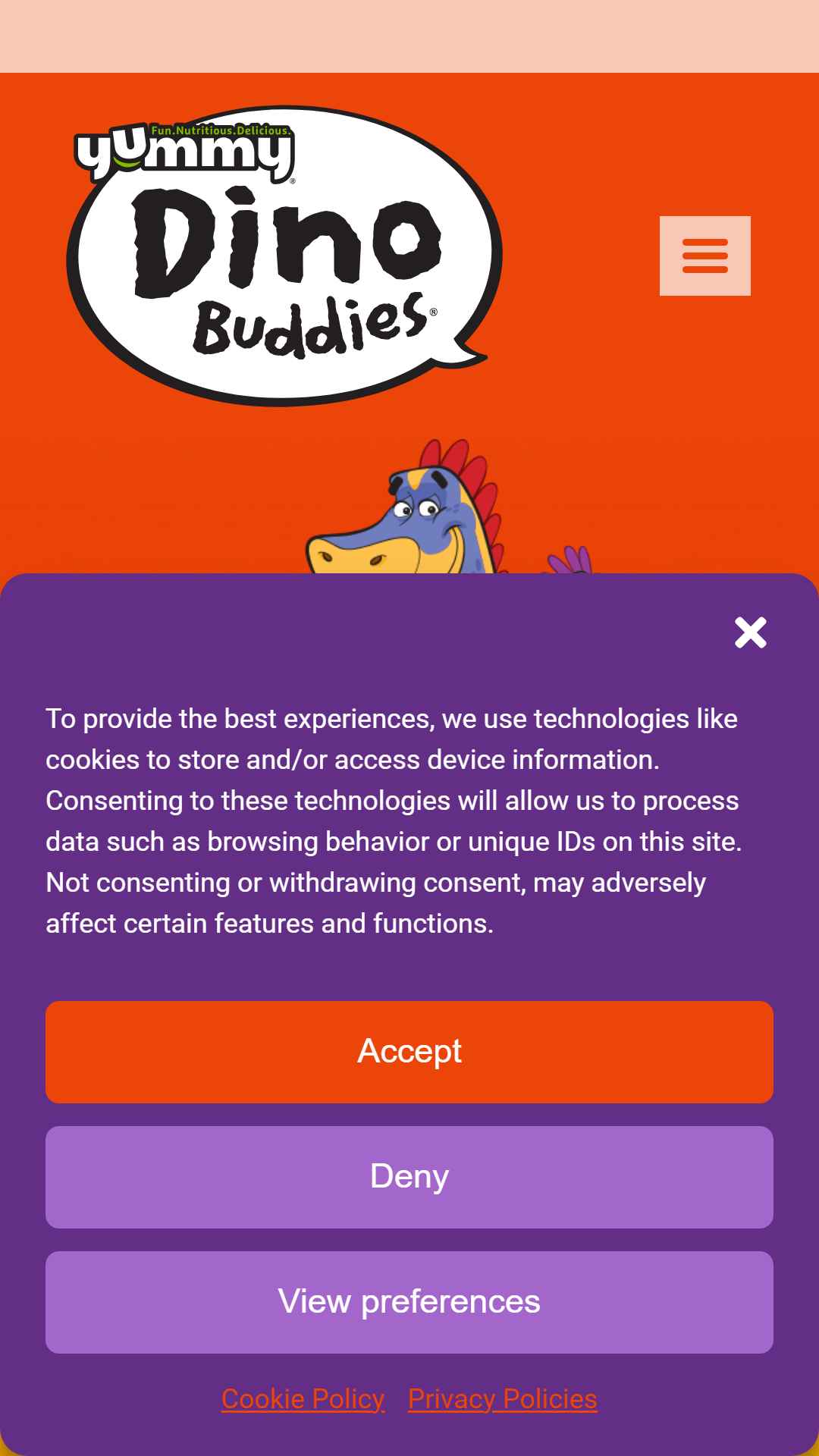Tap the Yummy Dino Buddies logo

tap(284, 256)
